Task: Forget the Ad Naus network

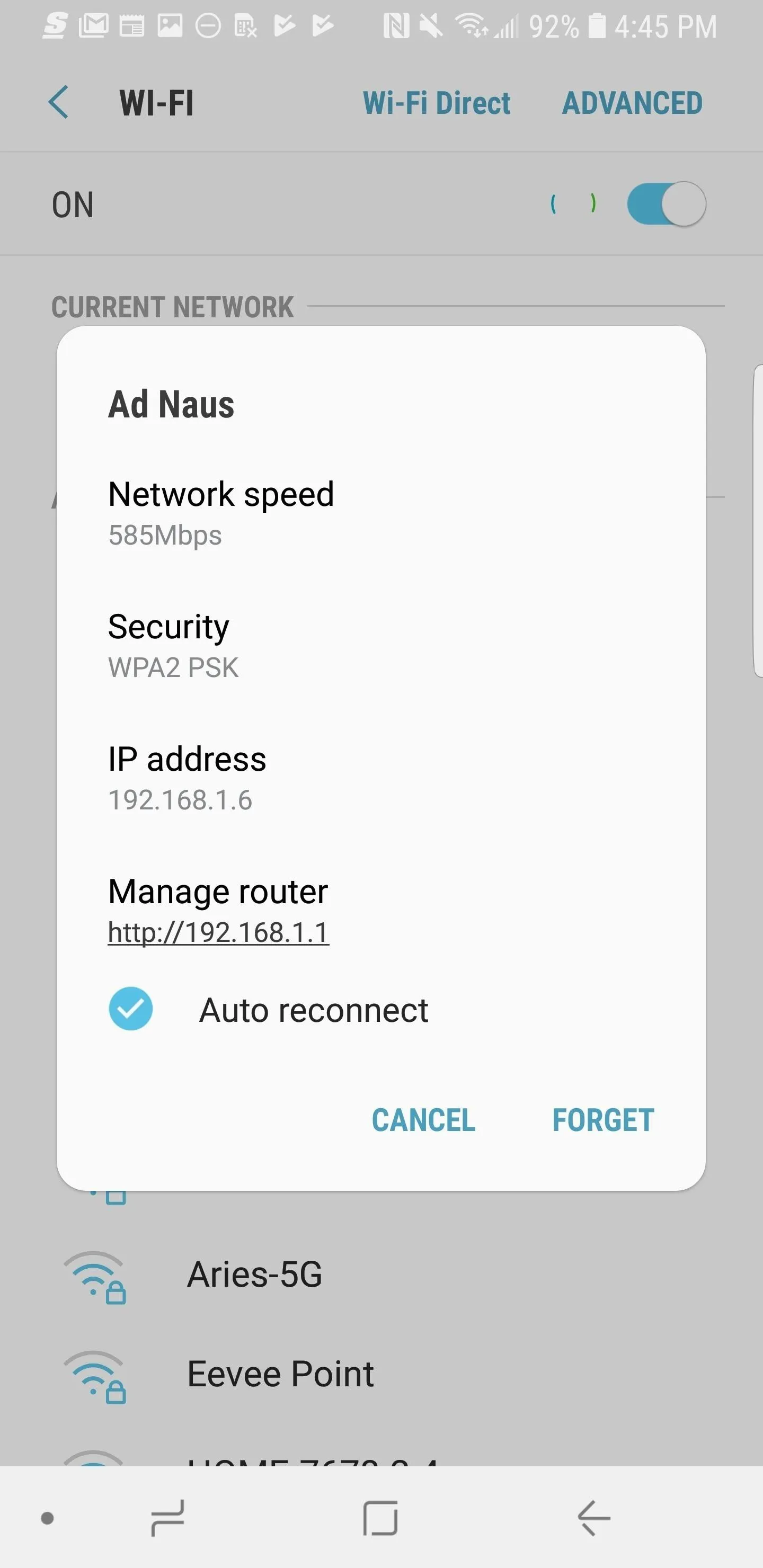Action: click(603, 1120)
